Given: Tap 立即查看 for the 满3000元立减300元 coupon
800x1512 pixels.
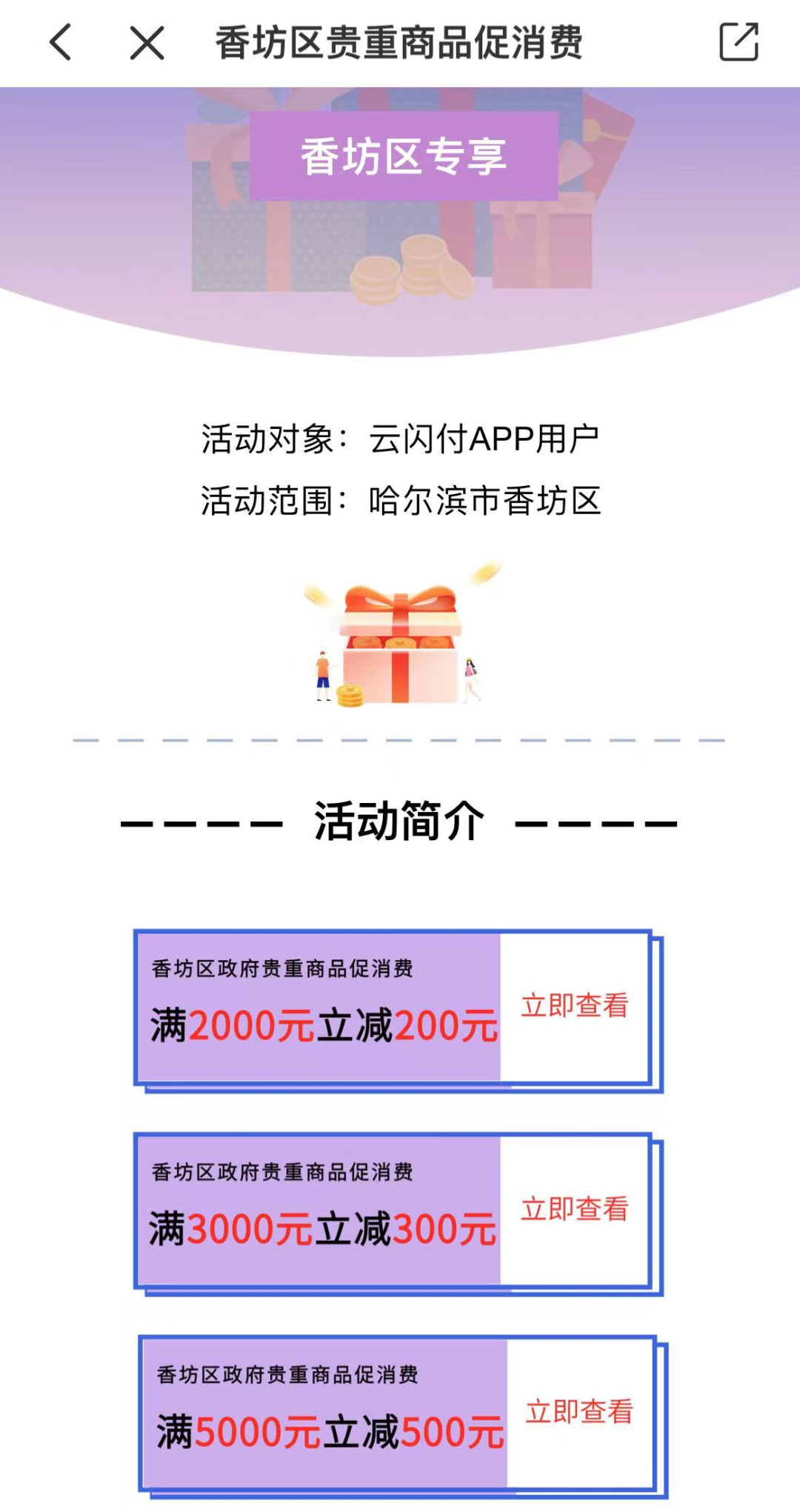Looking at the screenshot, I should (x=574, y=1209).
